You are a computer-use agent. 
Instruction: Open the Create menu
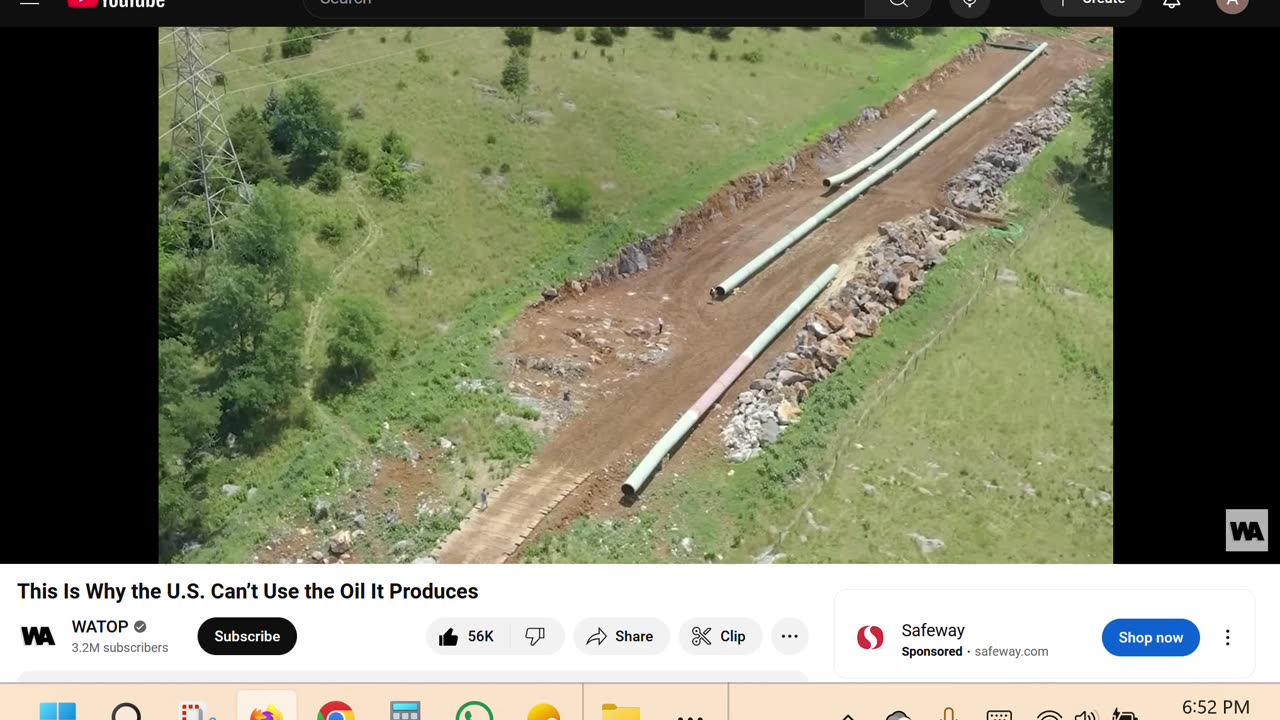point(1092,3)
